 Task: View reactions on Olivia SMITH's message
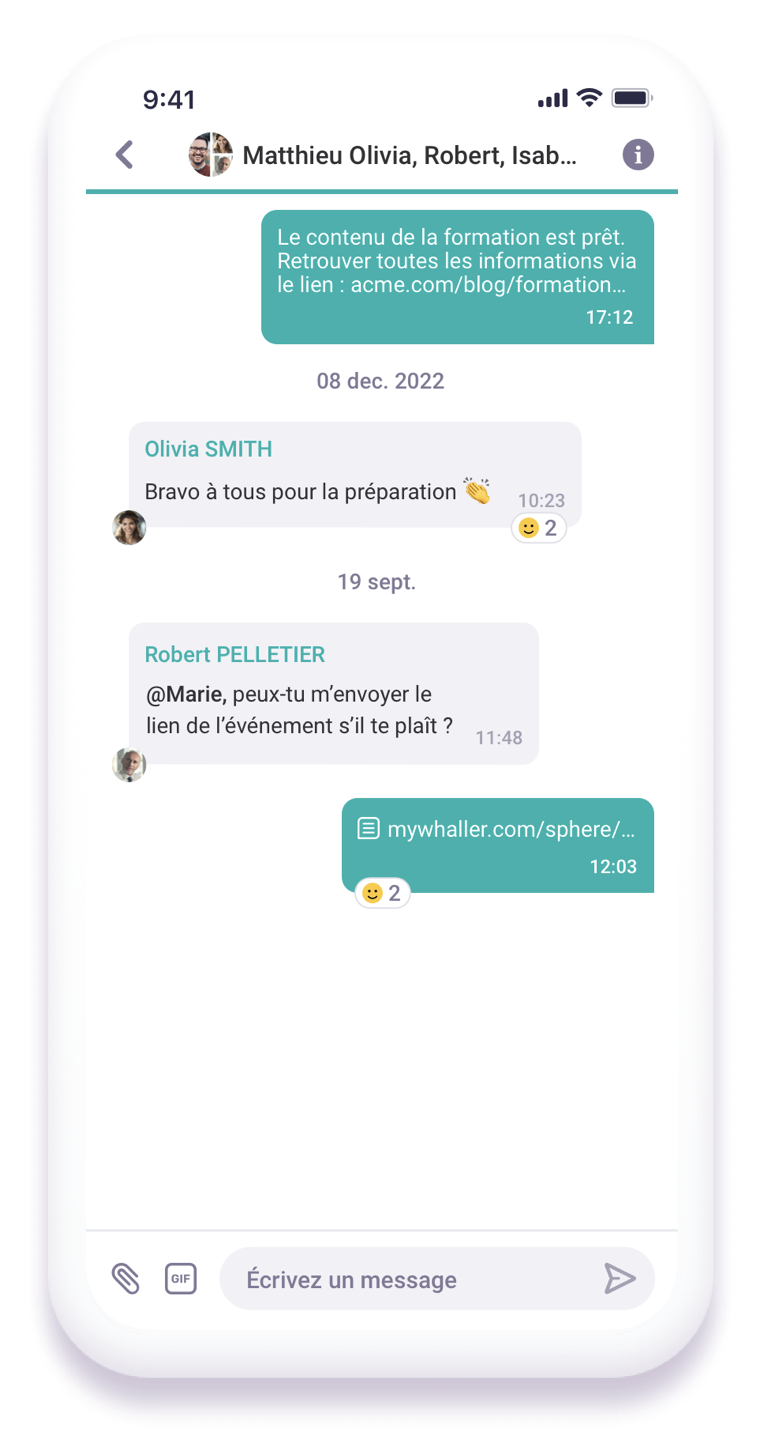[539, 528]
